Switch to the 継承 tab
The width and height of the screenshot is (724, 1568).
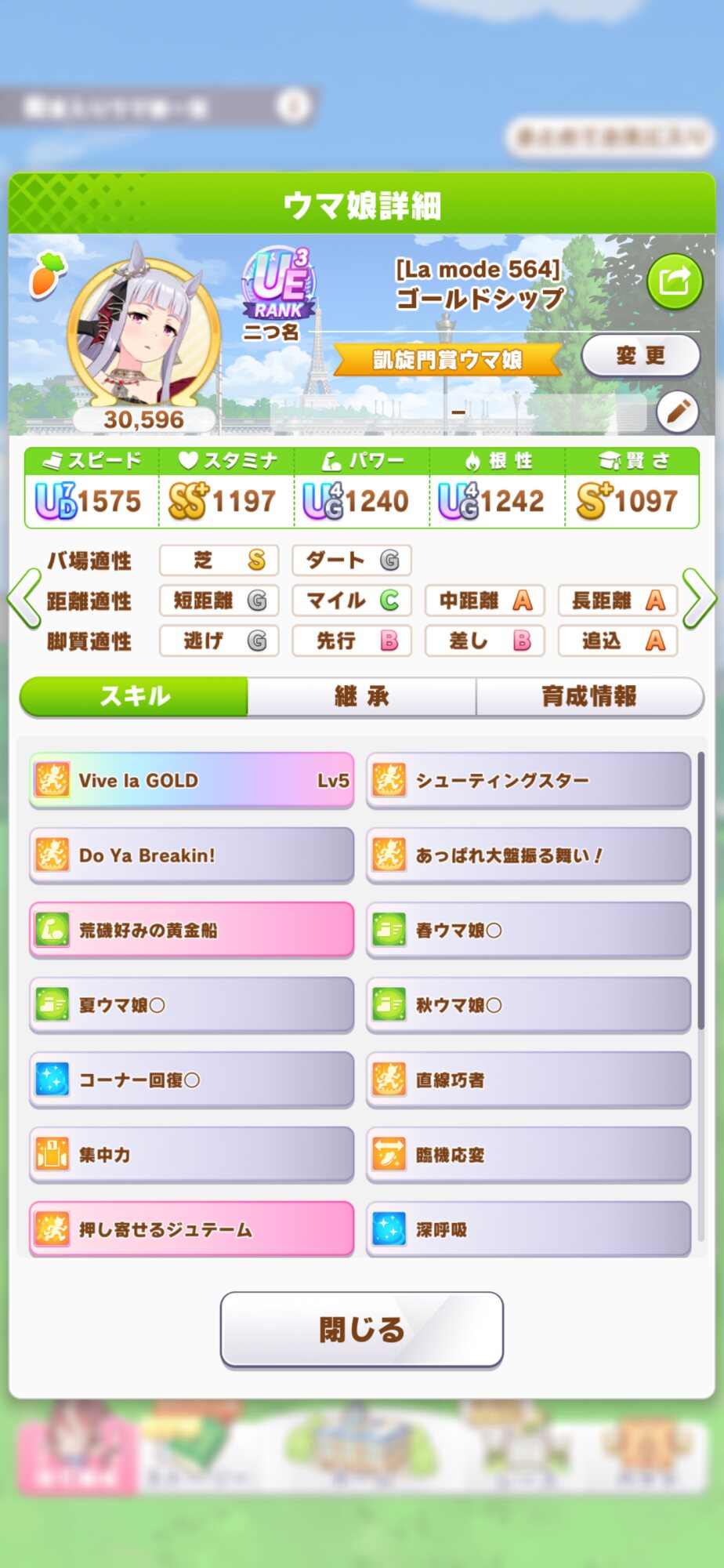coord(361,696)
